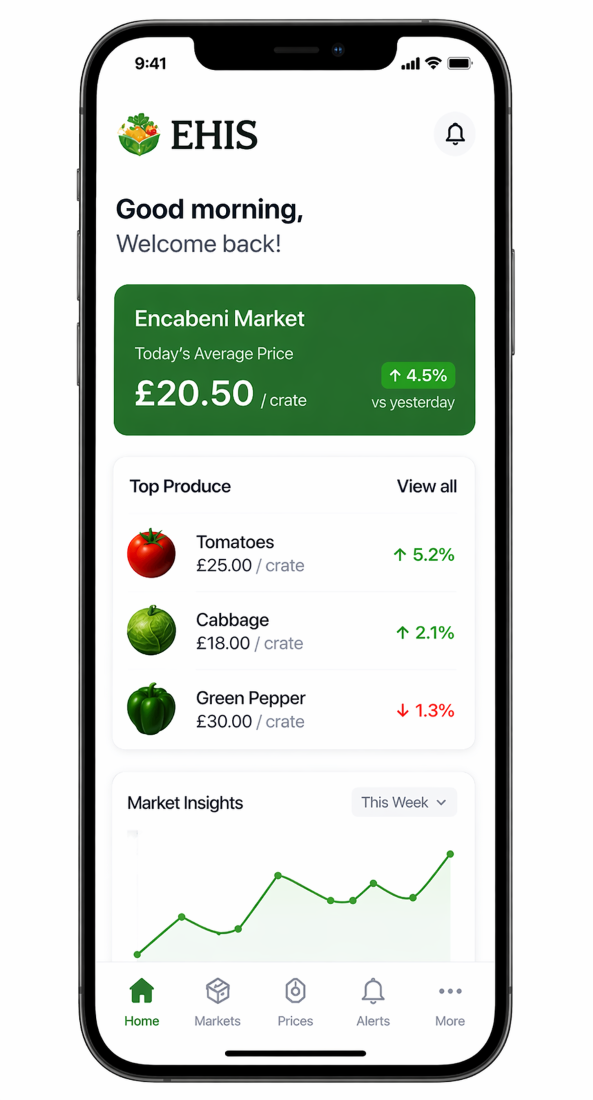The width and height of the screenshot is (593, 1100).
Task: Open the Tomatoes produce row
Action: pyautogui.click(x=294, y=554)
